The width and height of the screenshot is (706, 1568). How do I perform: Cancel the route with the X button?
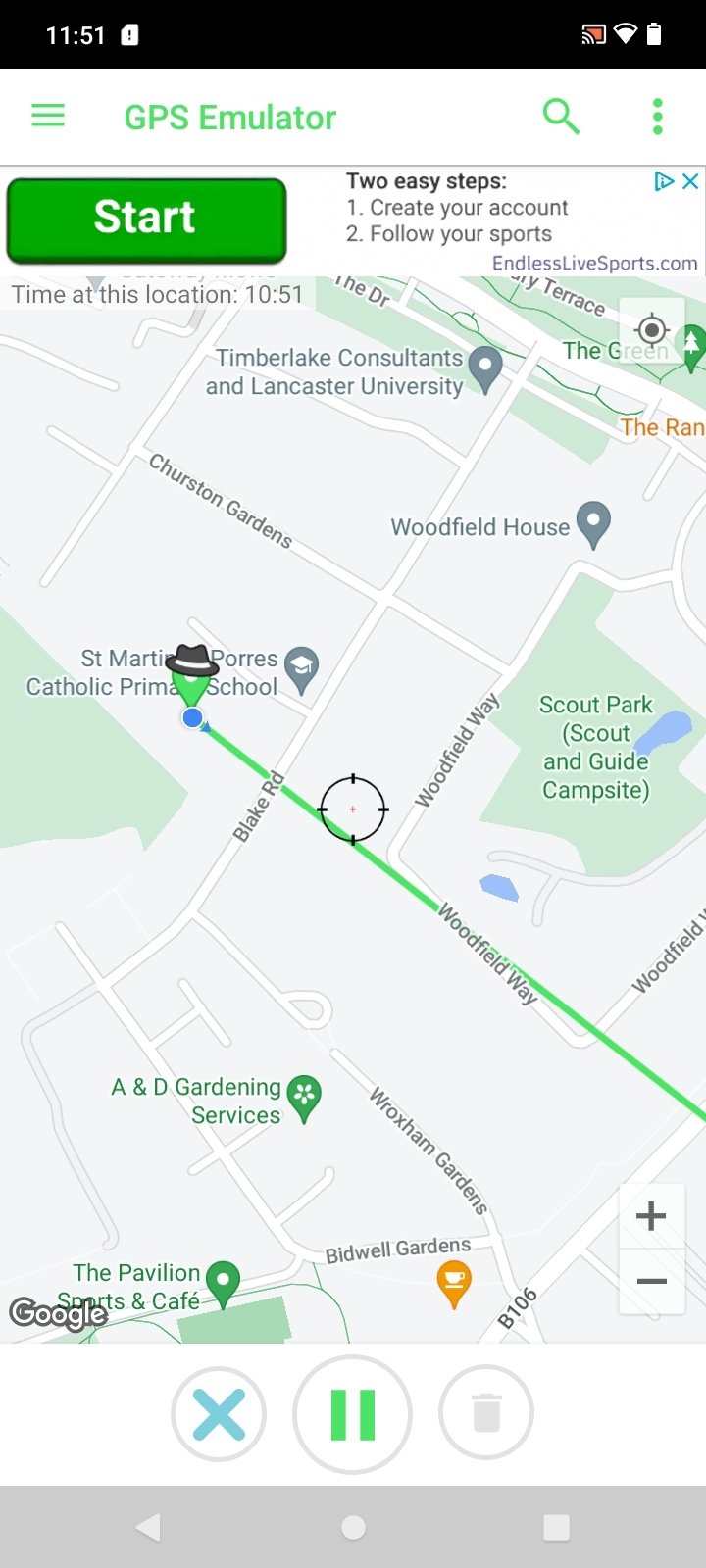(219, 1414)
